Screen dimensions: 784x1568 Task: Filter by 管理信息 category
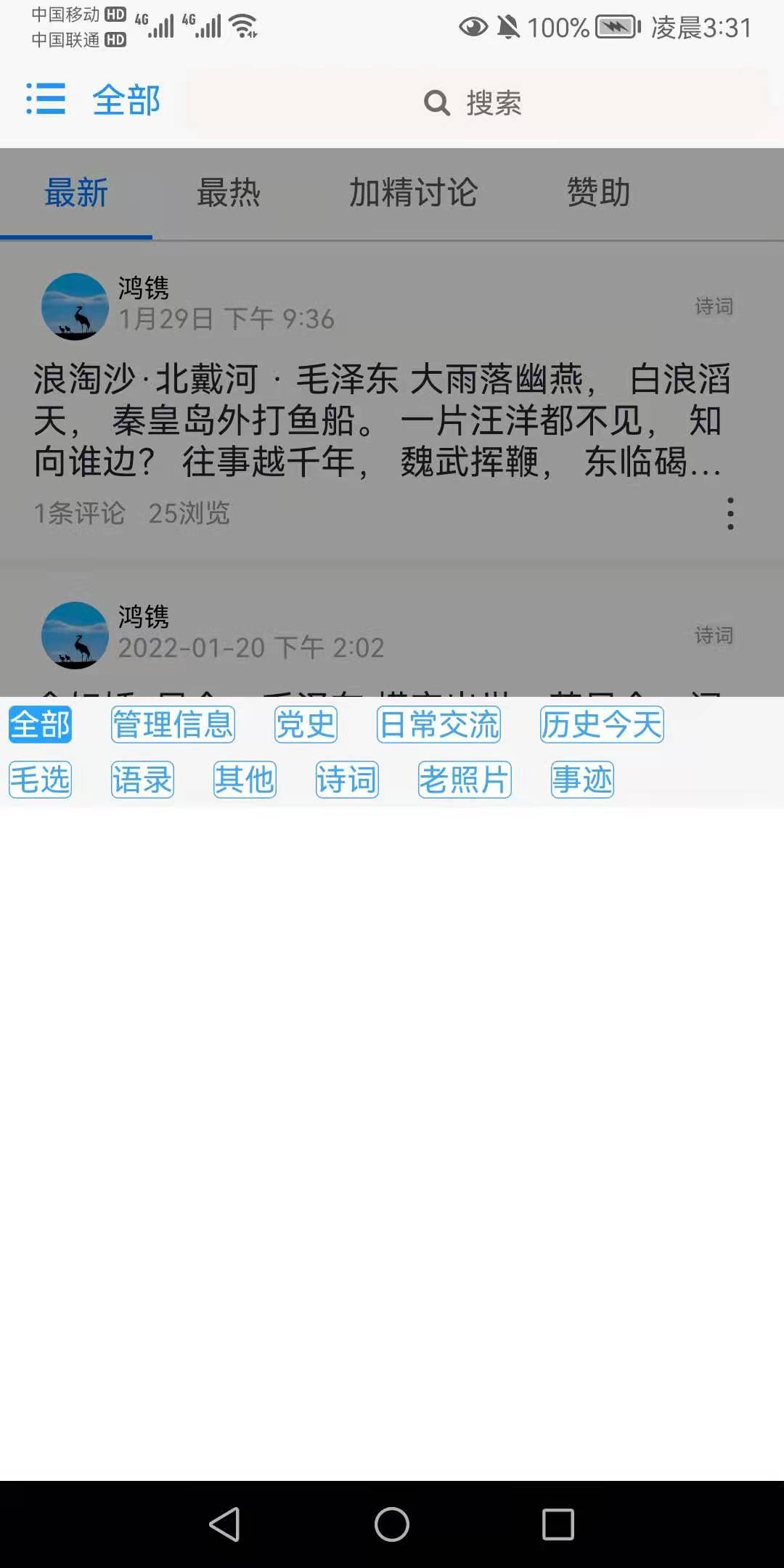[x=173, y=724]
